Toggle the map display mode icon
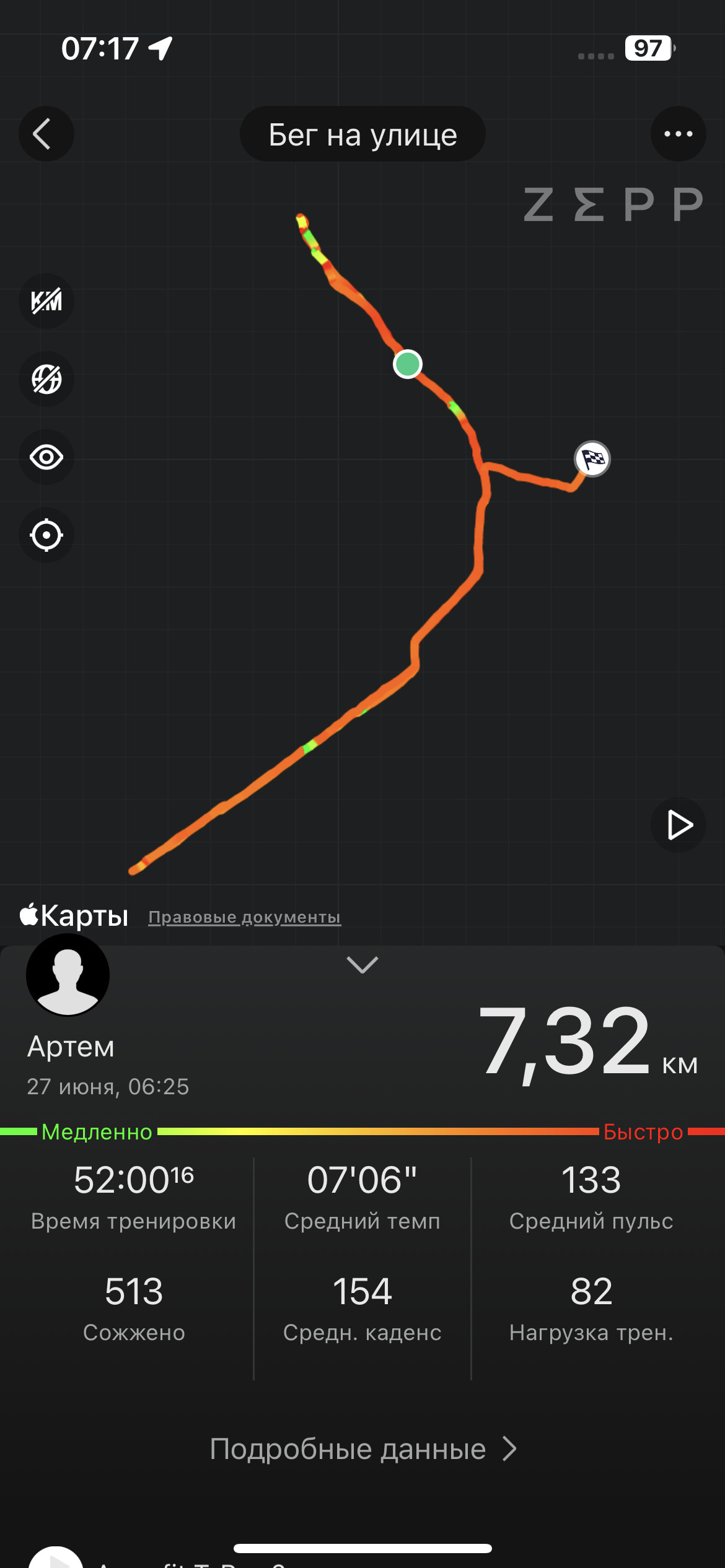Viewport: 725px width, 1568px height. pos(46,379)
